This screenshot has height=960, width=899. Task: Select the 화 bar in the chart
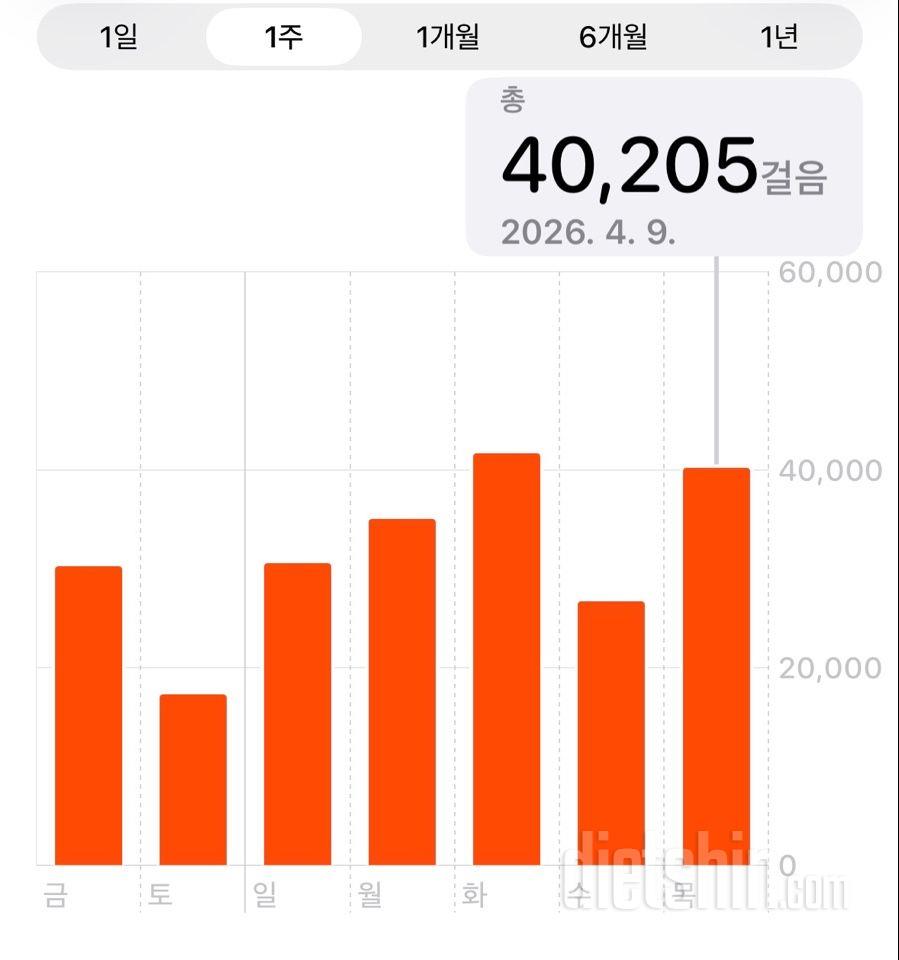[506, 660]
